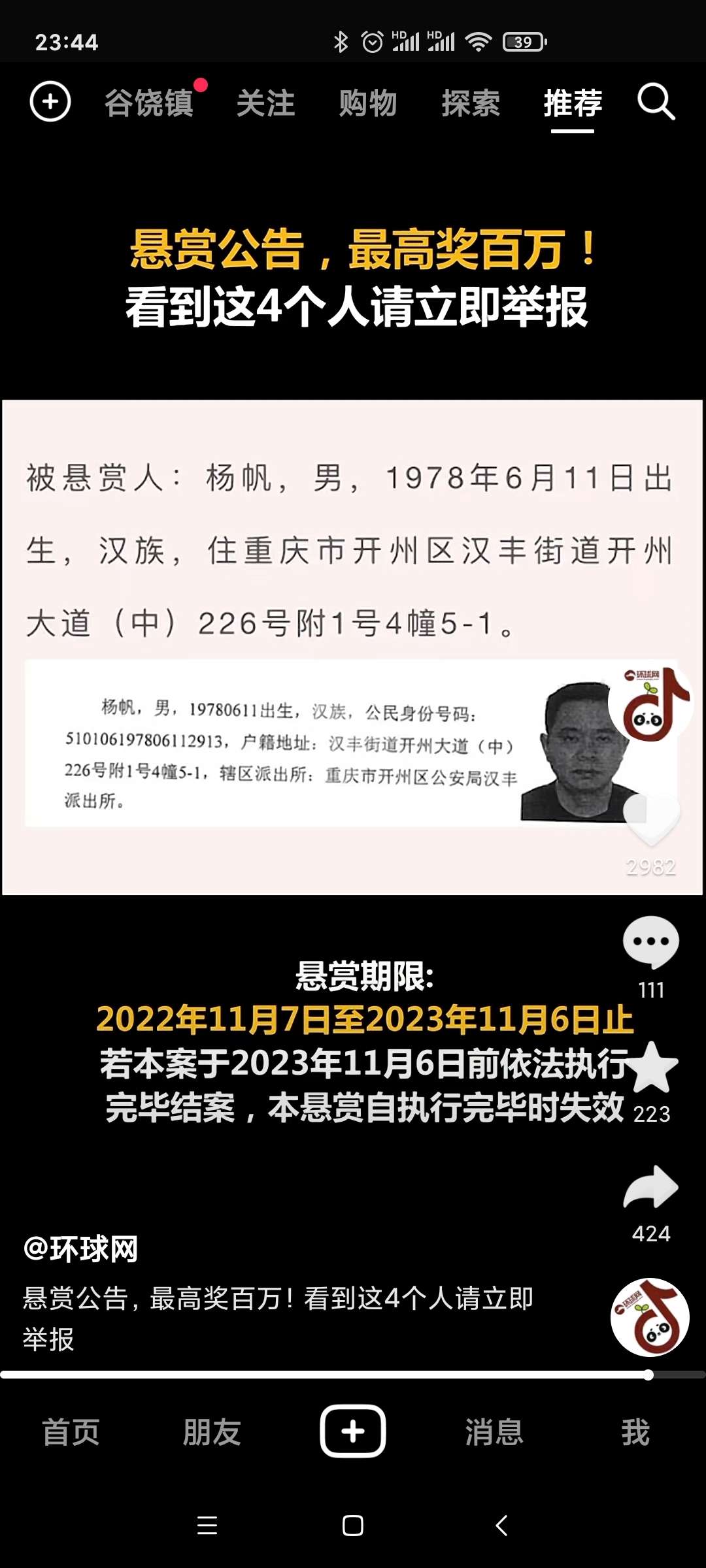Screen dimensions: 706x1568
Task: Open the spinning music disc
Action: coord(650,1317)
